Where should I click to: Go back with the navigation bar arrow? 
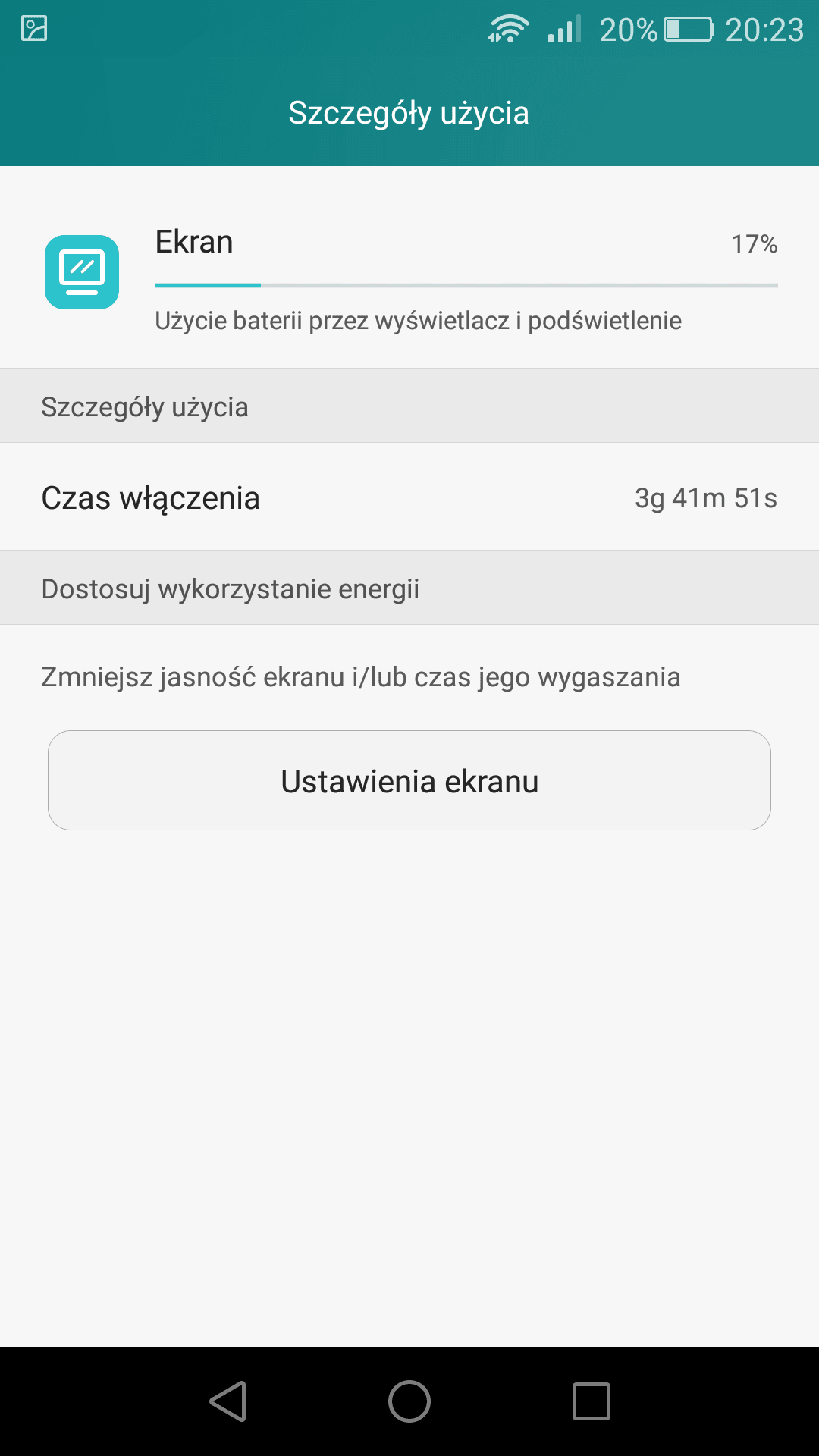coord(228,1401)
